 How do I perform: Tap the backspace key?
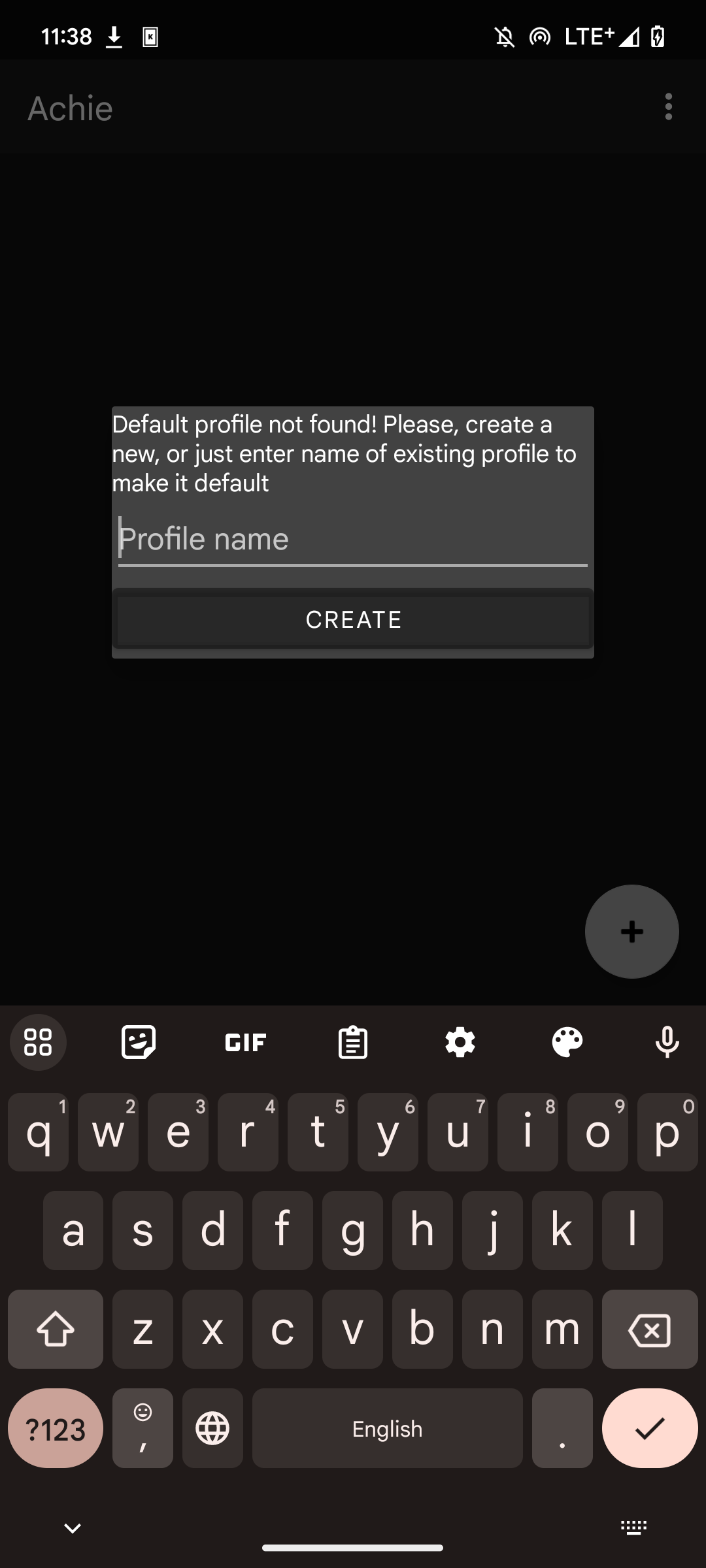649,1330
